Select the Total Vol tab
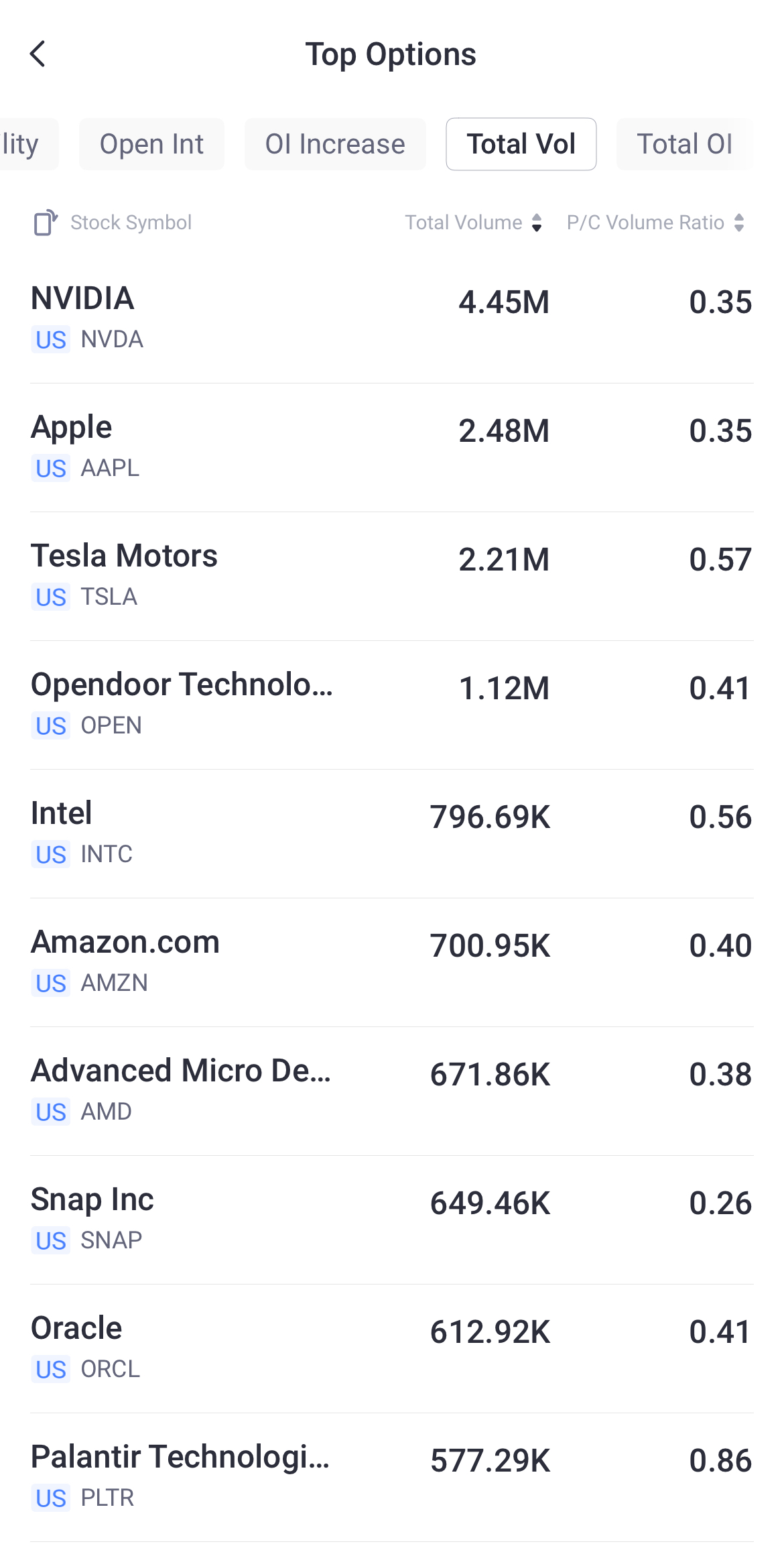This screenshot has height=1544, width=784. (521, 144)
